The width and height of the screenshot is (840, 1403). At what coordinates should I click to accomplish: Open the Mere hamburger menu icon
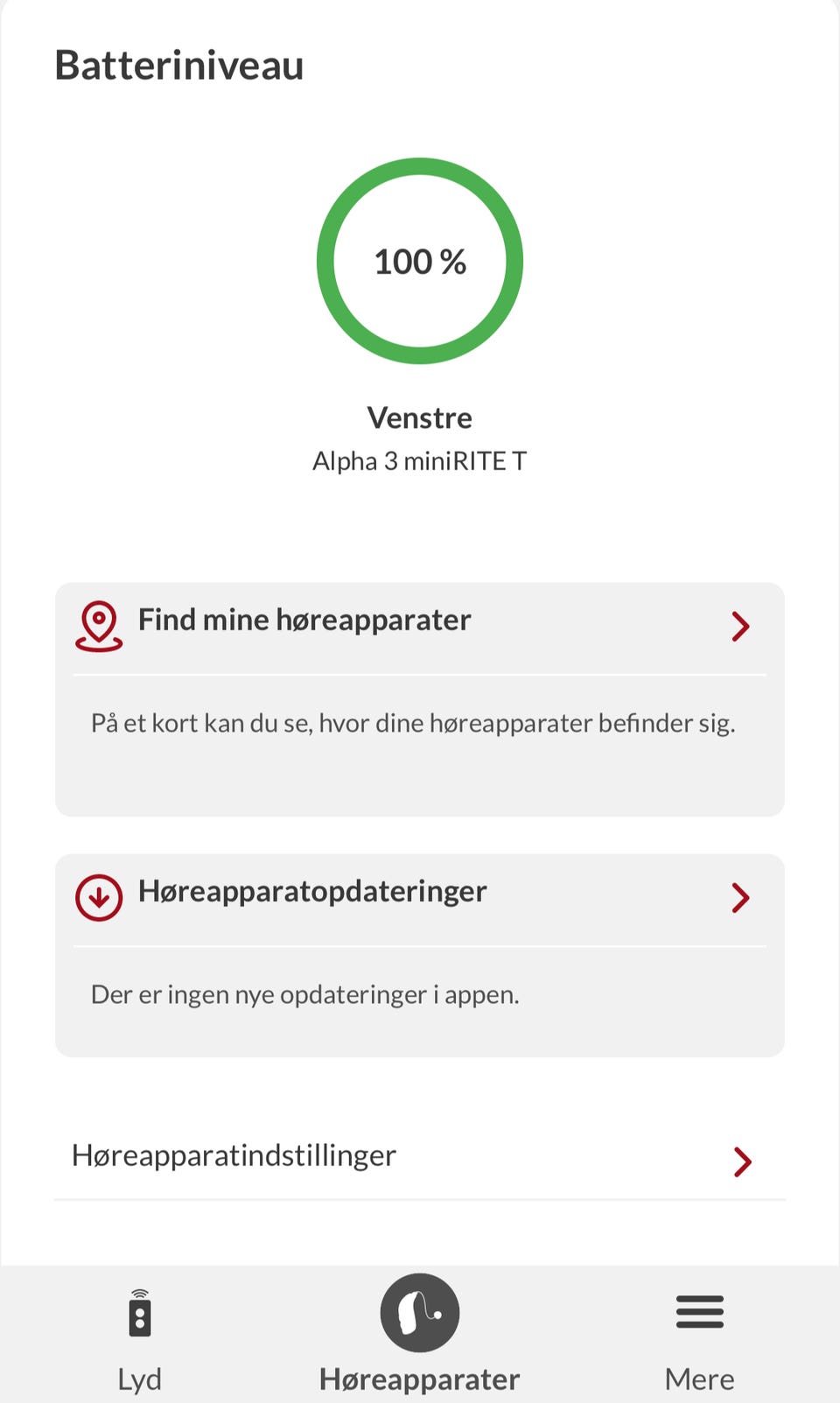[x=698, y=1311]
